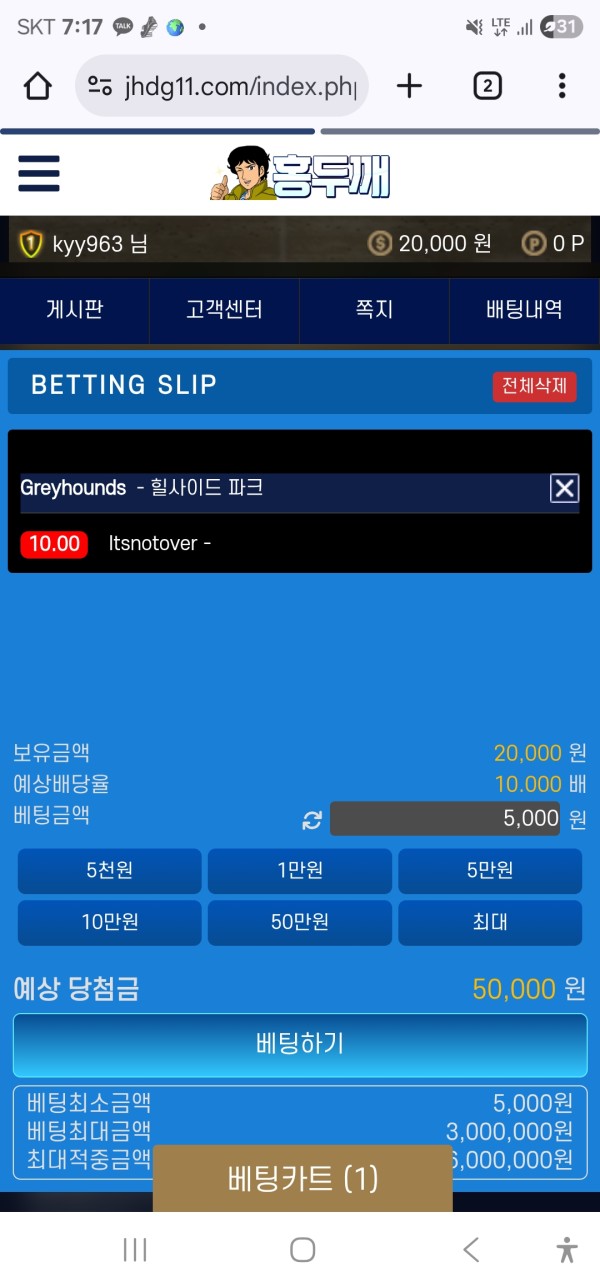Open the browser overflow menu

[562, 86]
